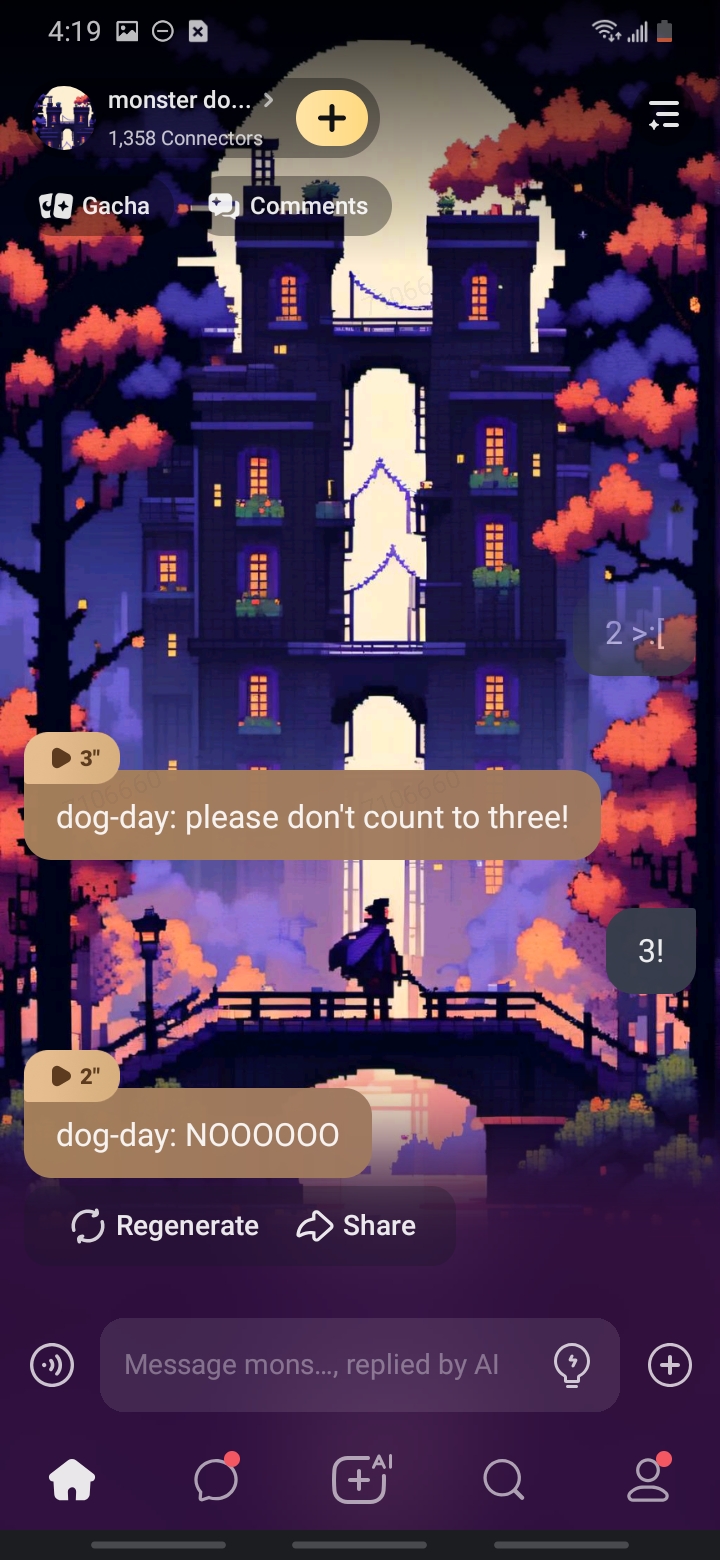Image resolution: width=720 pixels, height=1560 pixels.
Task: Play the 3-second voice message
Action: [x=73, y=758]
